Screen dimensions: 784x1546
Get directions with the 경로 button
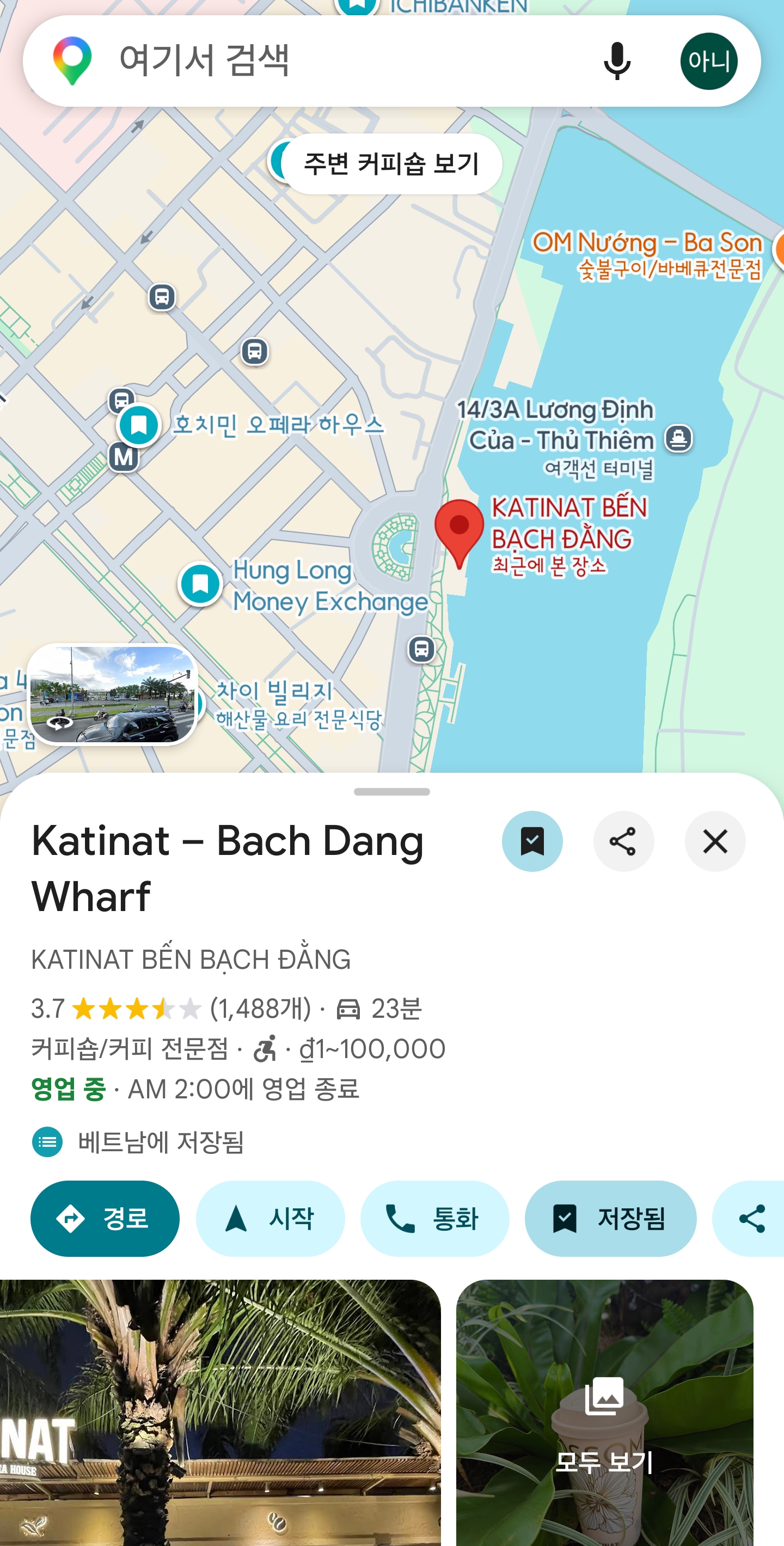(105, 1218)
